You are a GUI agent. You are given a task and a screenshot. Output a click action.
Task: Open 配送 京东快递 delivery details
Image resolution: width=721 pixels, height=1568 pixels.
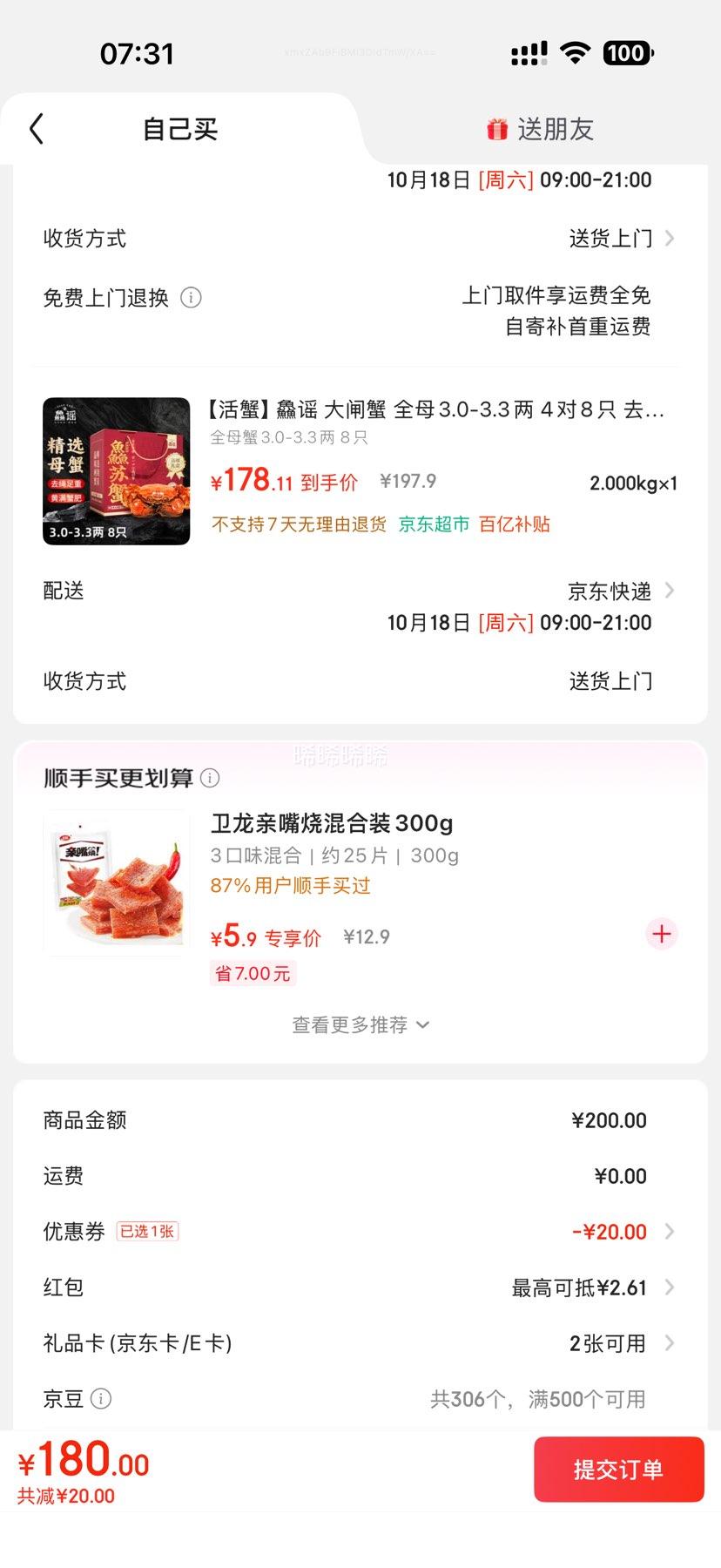[x=610, y=590]
